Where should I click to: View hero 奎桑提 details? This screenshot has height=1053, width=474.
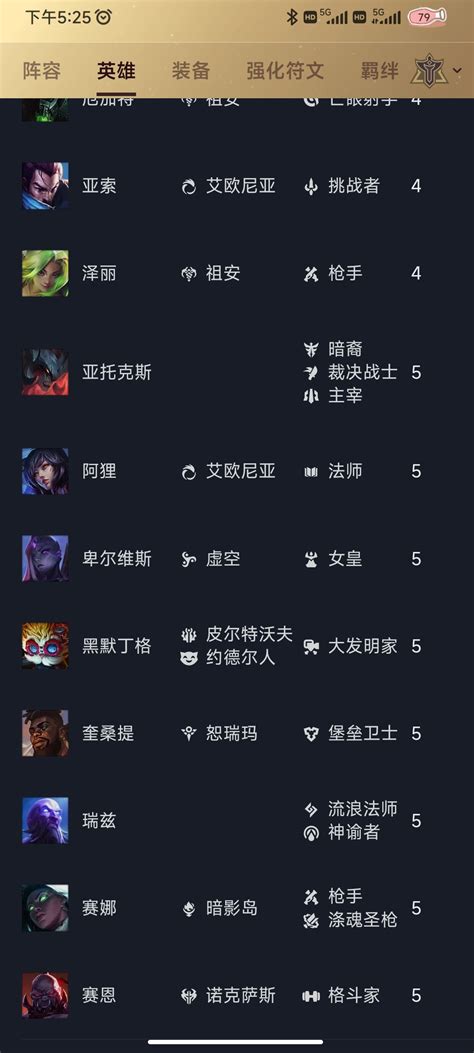pyautogui.click(x=237, y=733)
